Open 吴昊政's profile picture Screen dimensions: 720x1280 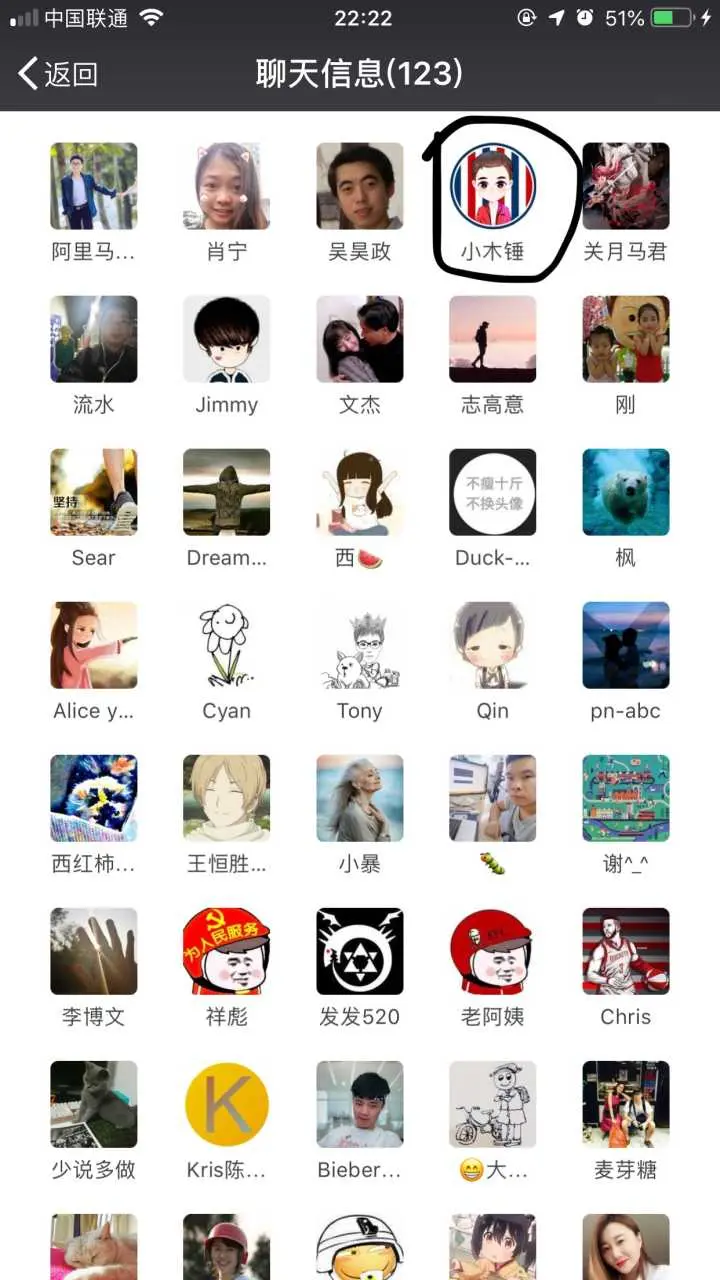[x=360, y=187]
